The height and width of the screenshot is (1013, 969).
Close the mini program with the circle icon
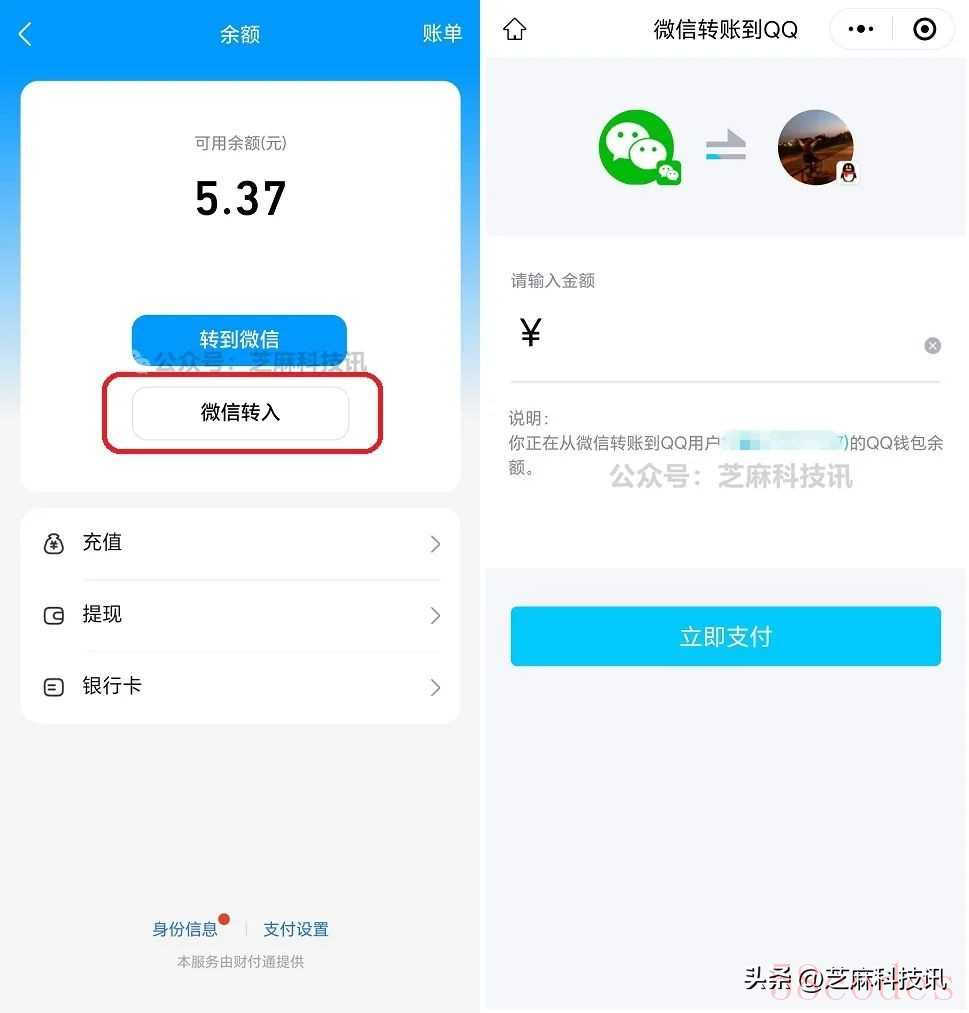pyautogui.click(x=925, y=30)
